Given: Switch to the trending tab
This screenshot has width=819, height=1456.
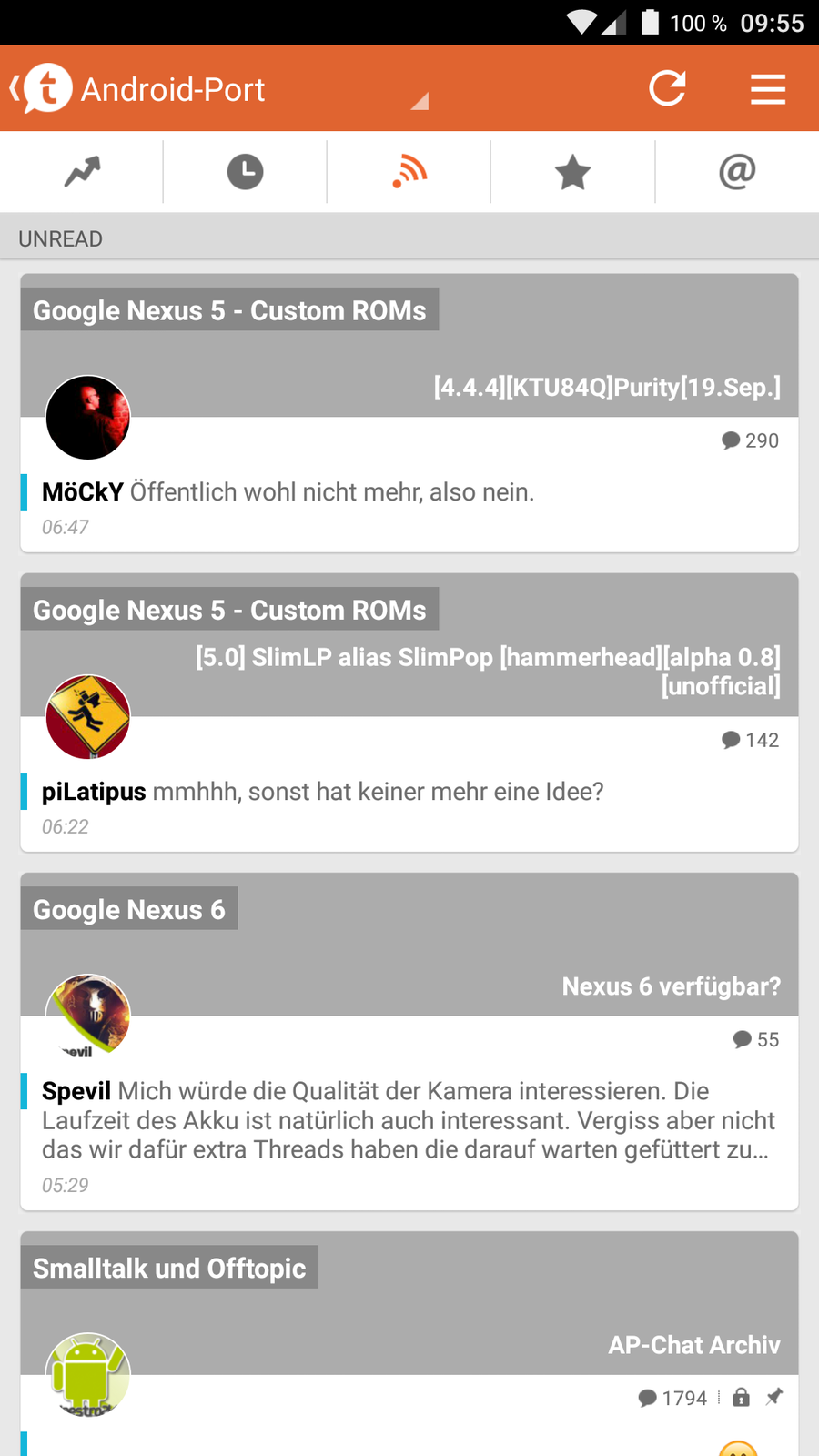Looking at the screenshot, I should tap(82, 171).
